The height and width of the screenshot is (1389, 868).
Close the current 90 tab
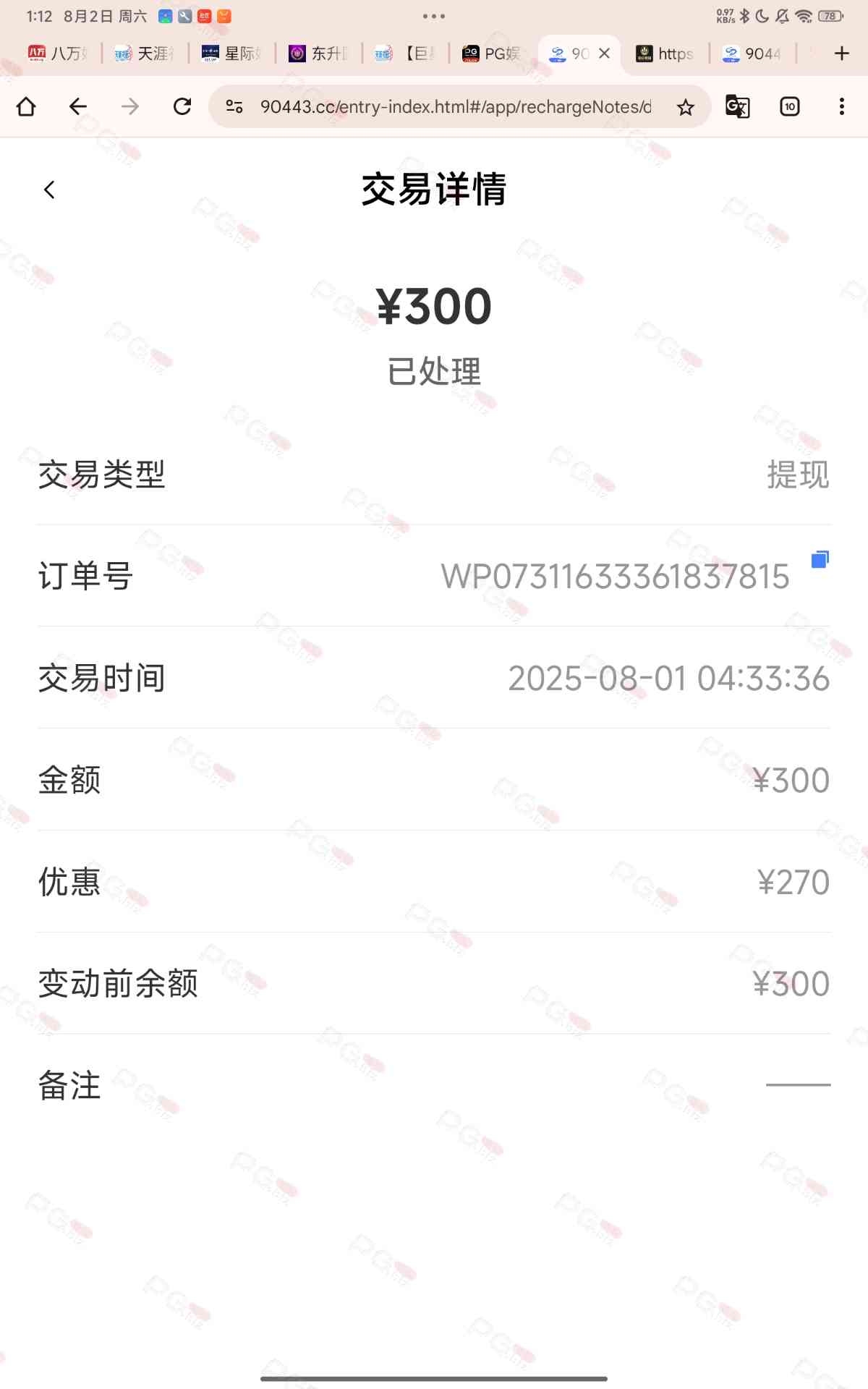605,54
